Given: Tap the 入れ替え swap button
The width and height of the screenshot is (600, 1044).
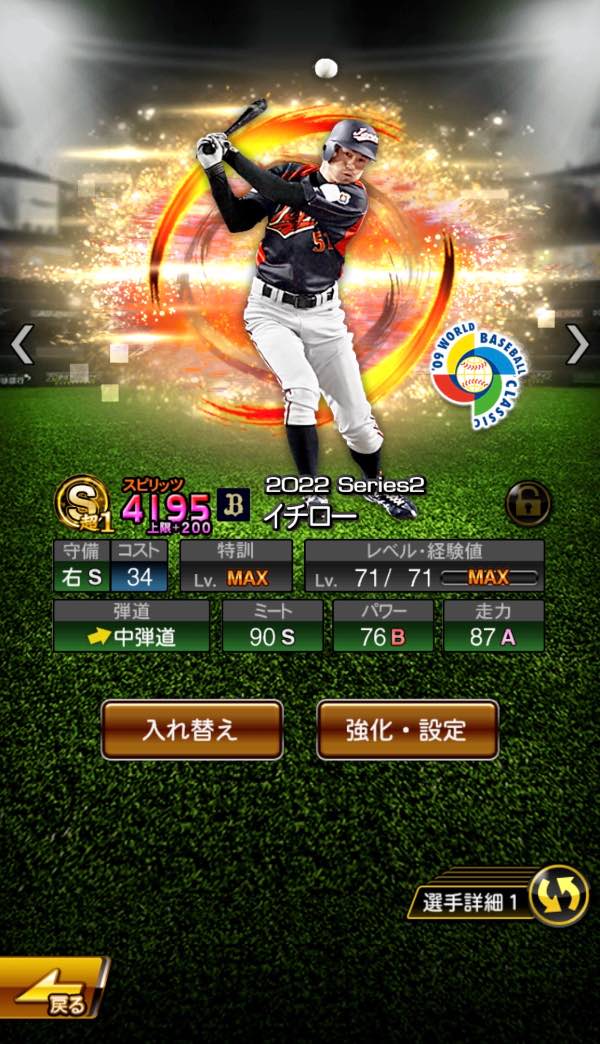Looking at the screenshot, I should 191,729.
